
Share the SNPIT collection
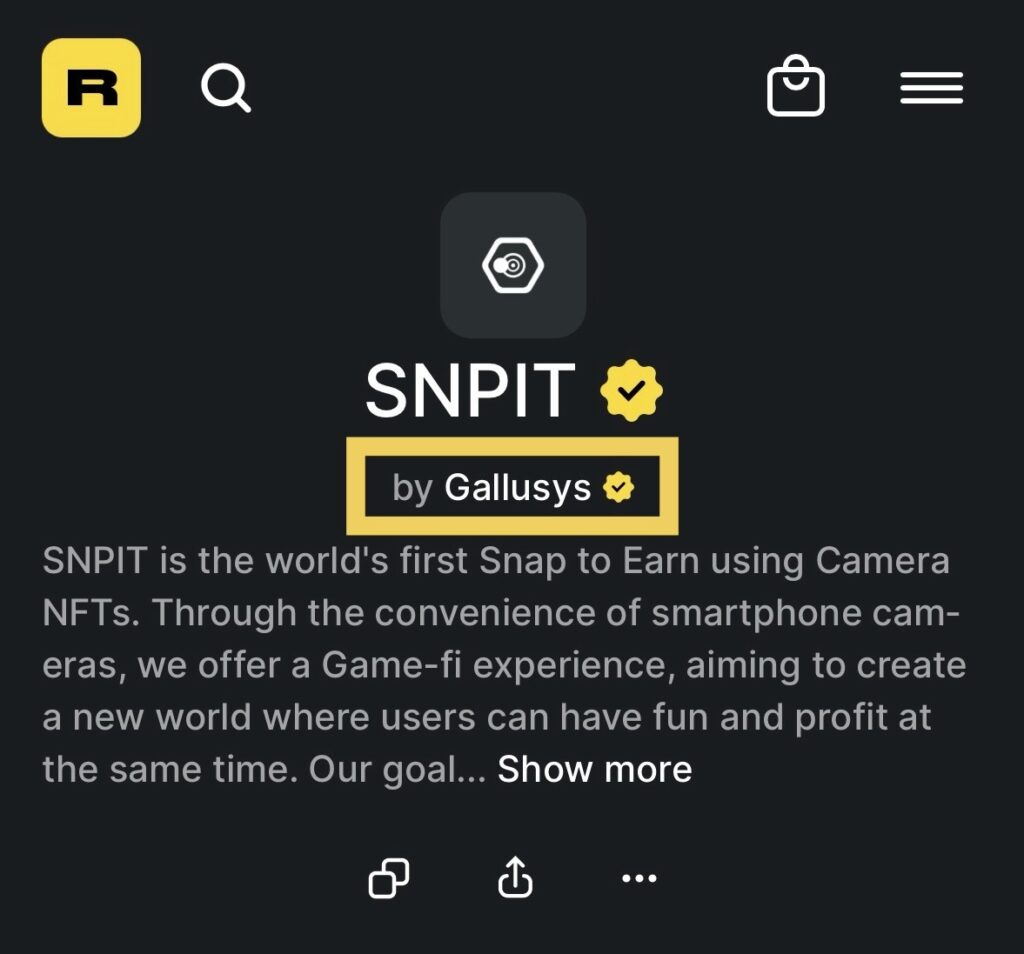[x=515, y=878]
